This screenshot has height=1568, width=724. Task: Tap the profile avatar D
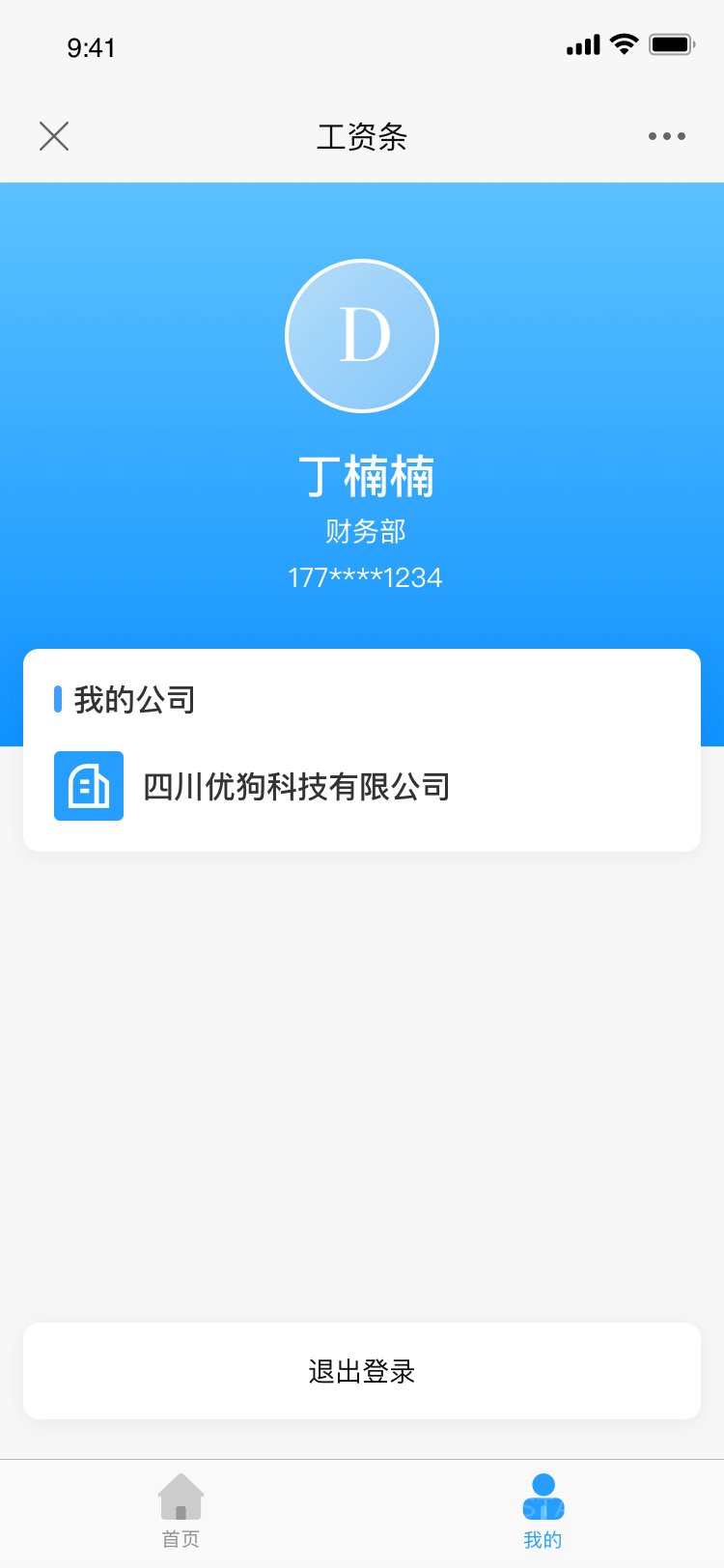362,336
